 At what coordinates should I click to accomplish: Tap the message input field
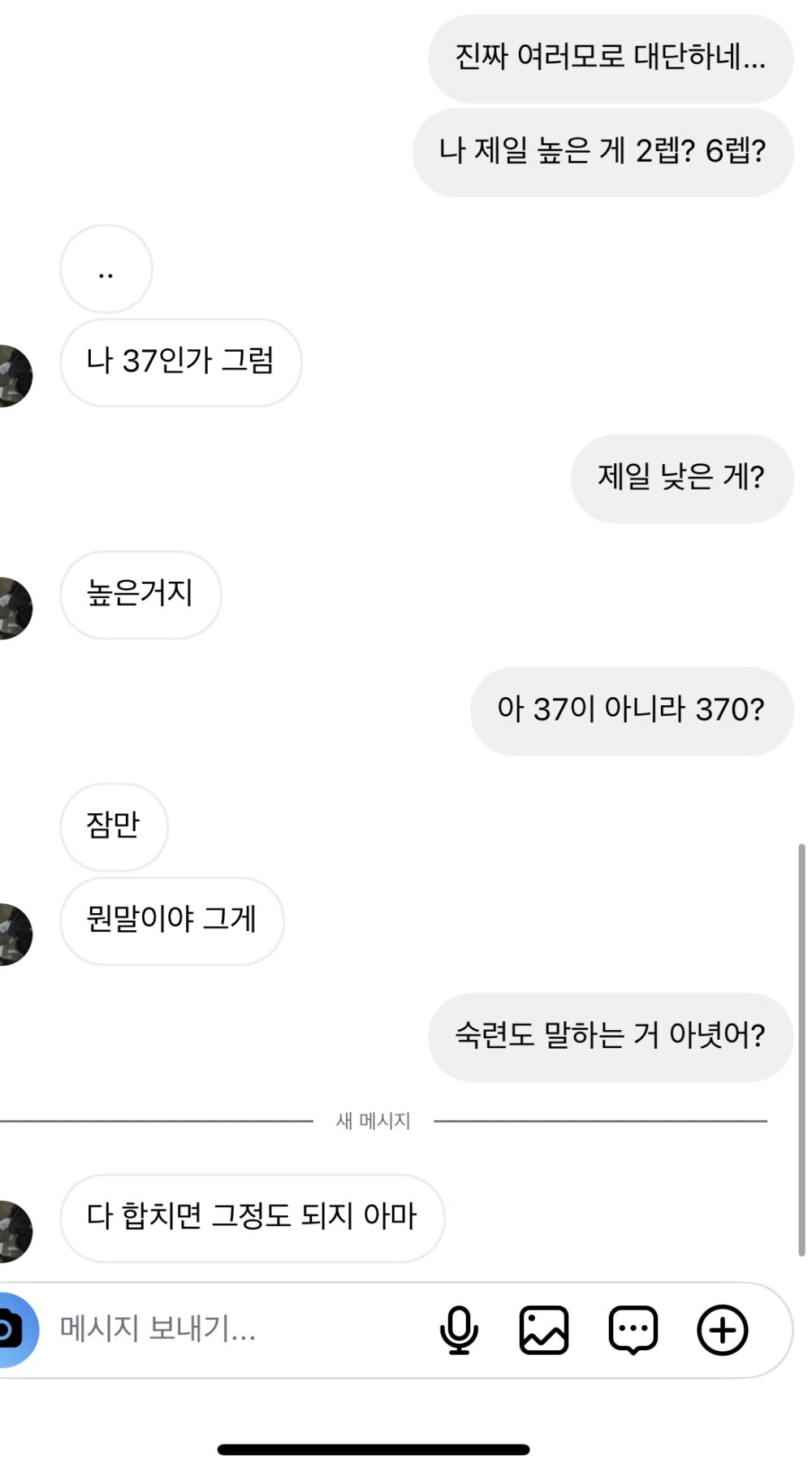click(x=235, y=1330)
